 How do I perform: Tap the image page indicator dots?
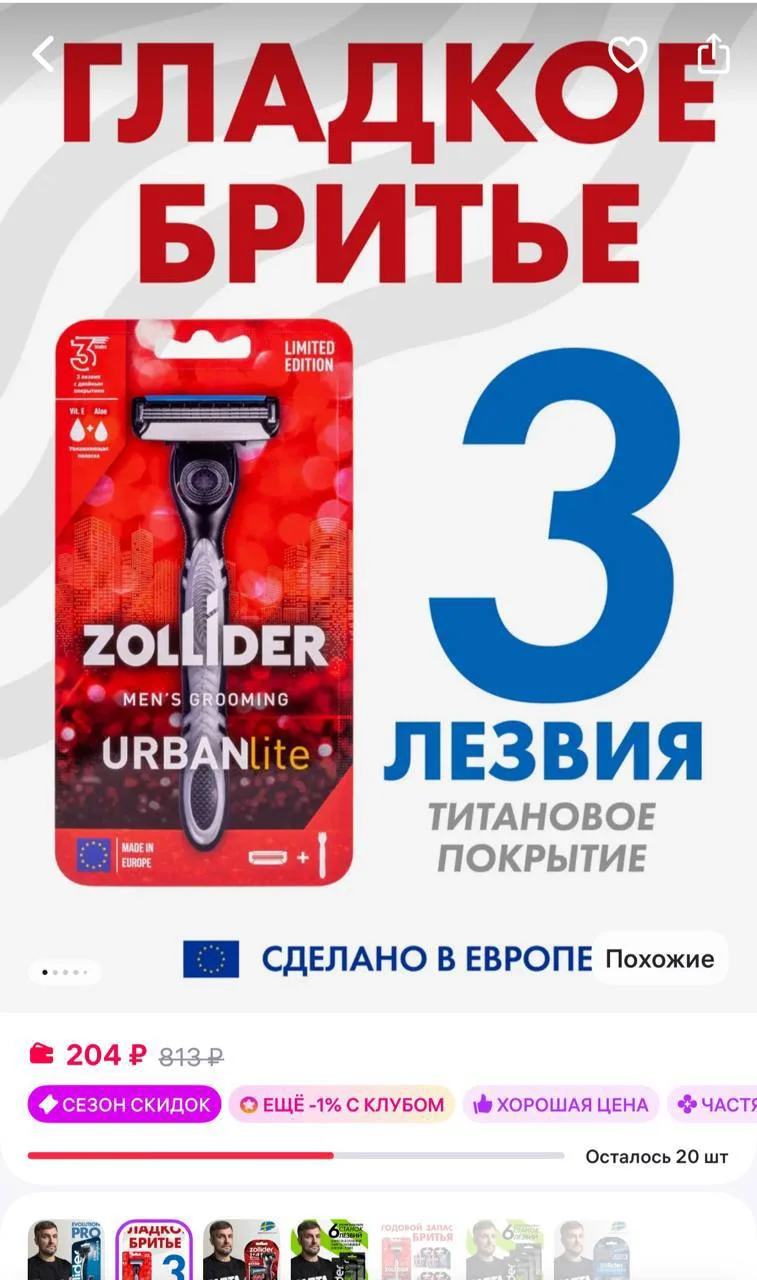[x=65, y=971]
